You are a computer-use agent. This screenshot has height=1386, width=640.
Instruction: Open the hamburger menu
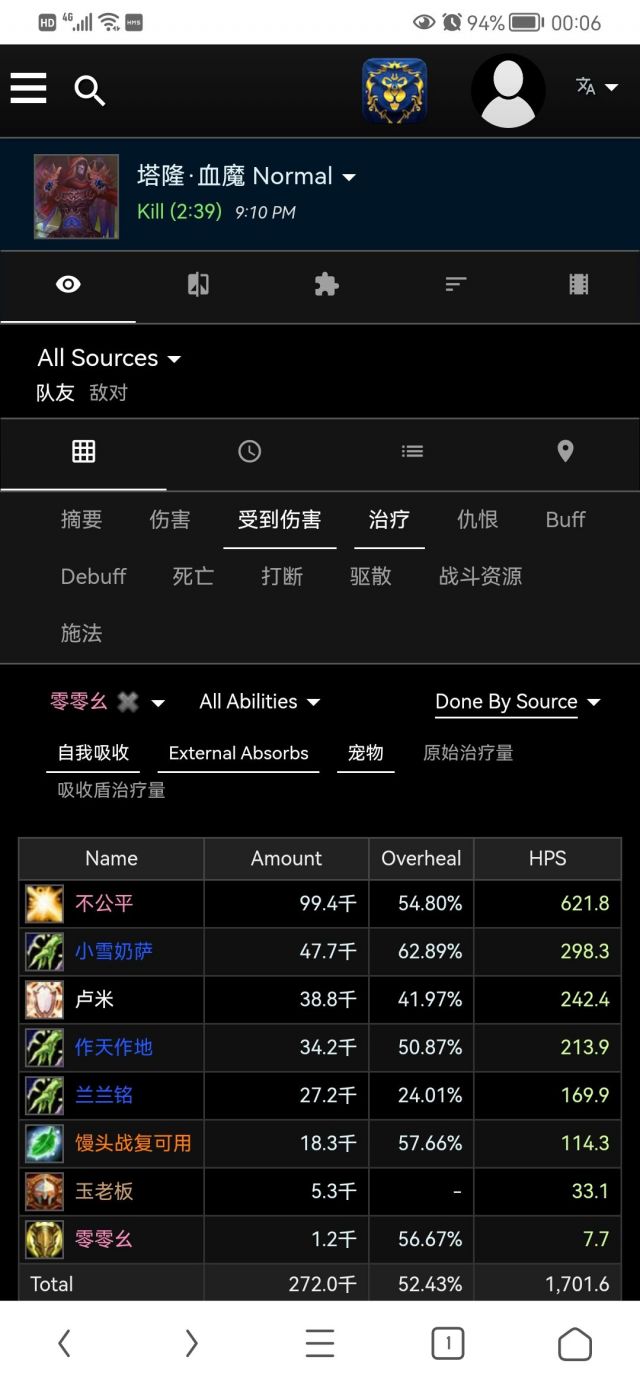pos(29,89)
